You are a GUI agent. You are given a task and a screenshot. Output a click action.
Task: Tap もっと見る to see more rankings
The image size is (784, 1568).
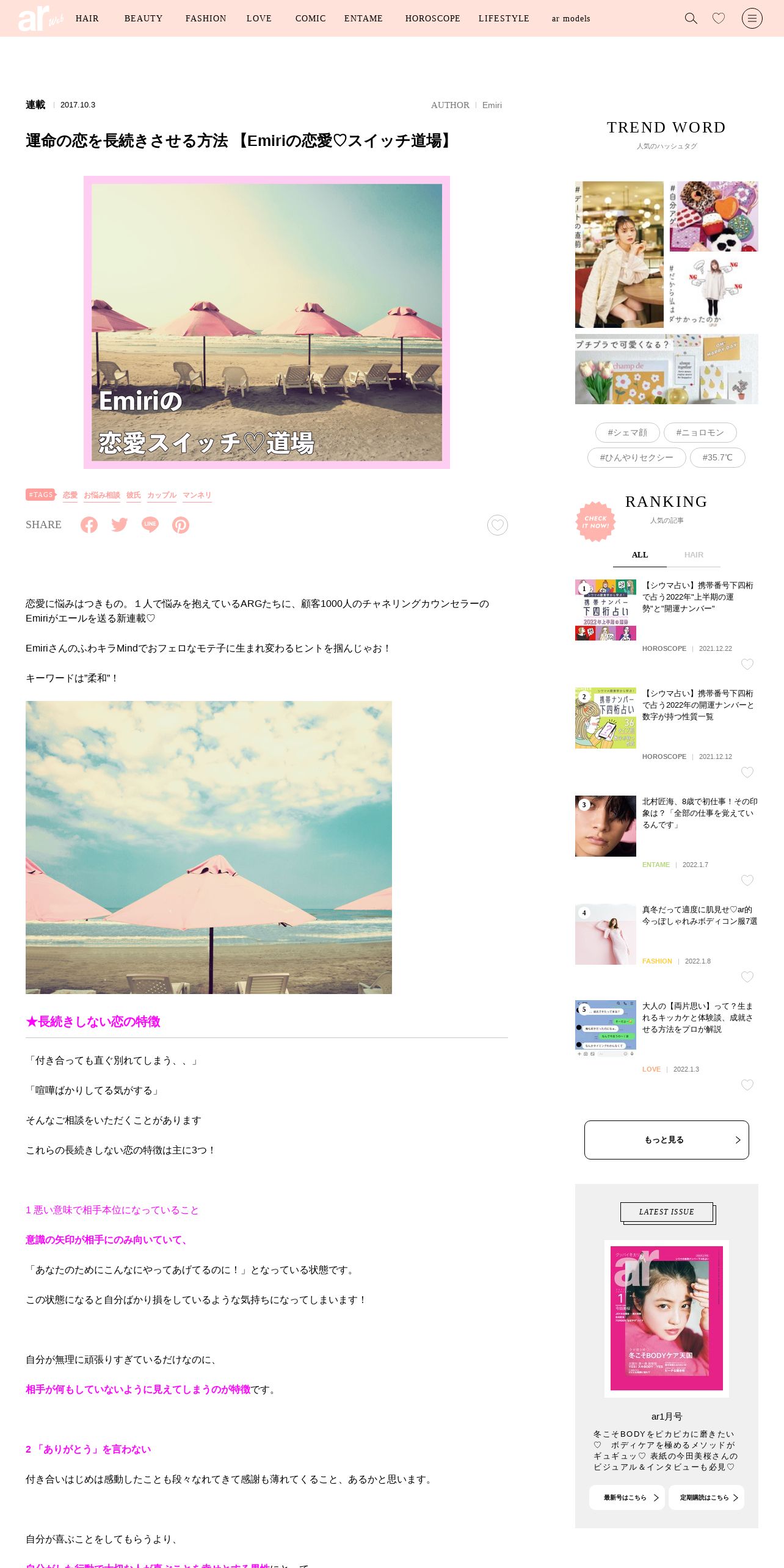[x=667, y=1140]
